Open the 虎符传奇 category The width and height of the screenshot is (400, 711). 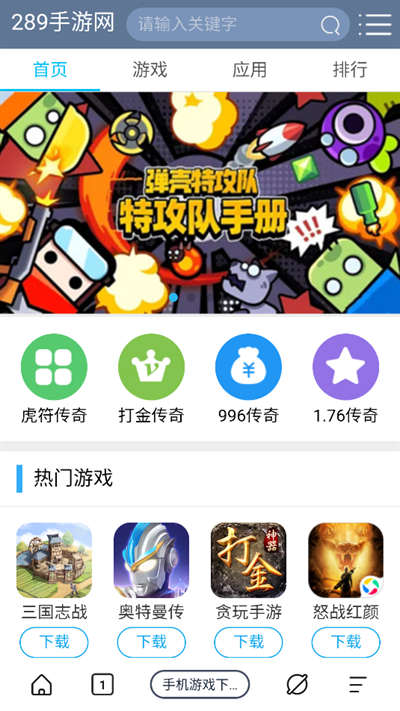point(54,379)
